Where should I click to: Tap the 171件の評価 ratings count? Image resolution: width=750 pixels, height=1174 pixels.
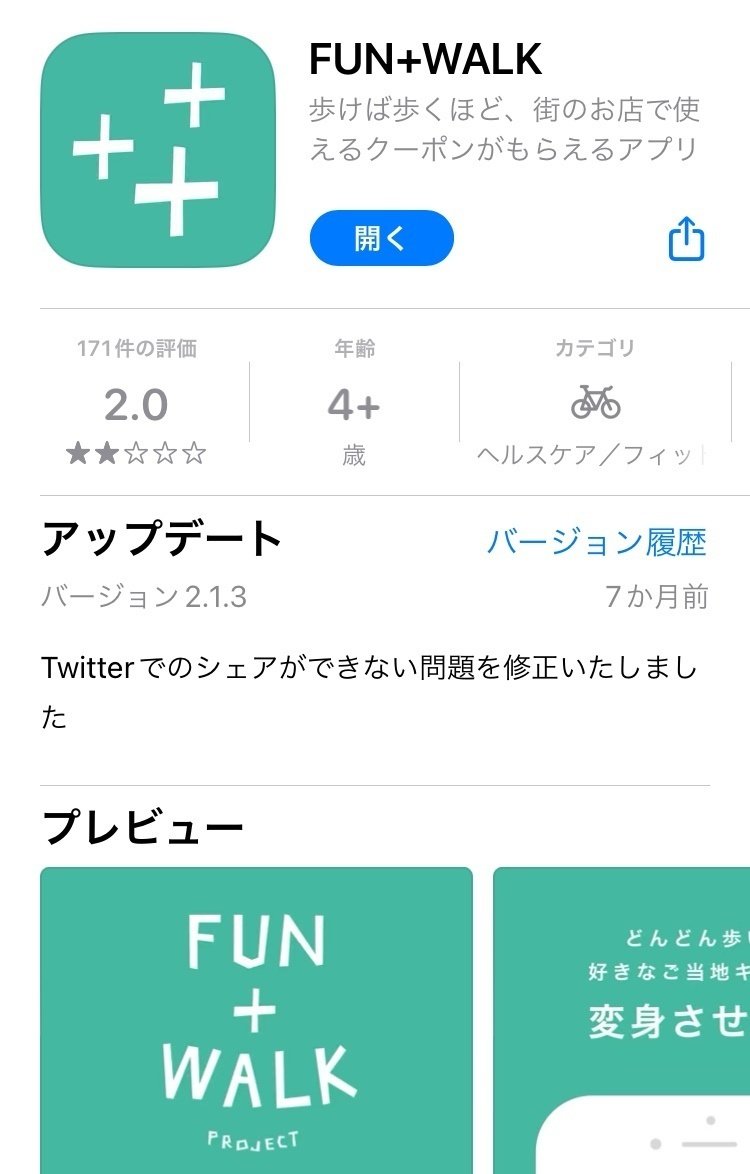coord(137,349)
